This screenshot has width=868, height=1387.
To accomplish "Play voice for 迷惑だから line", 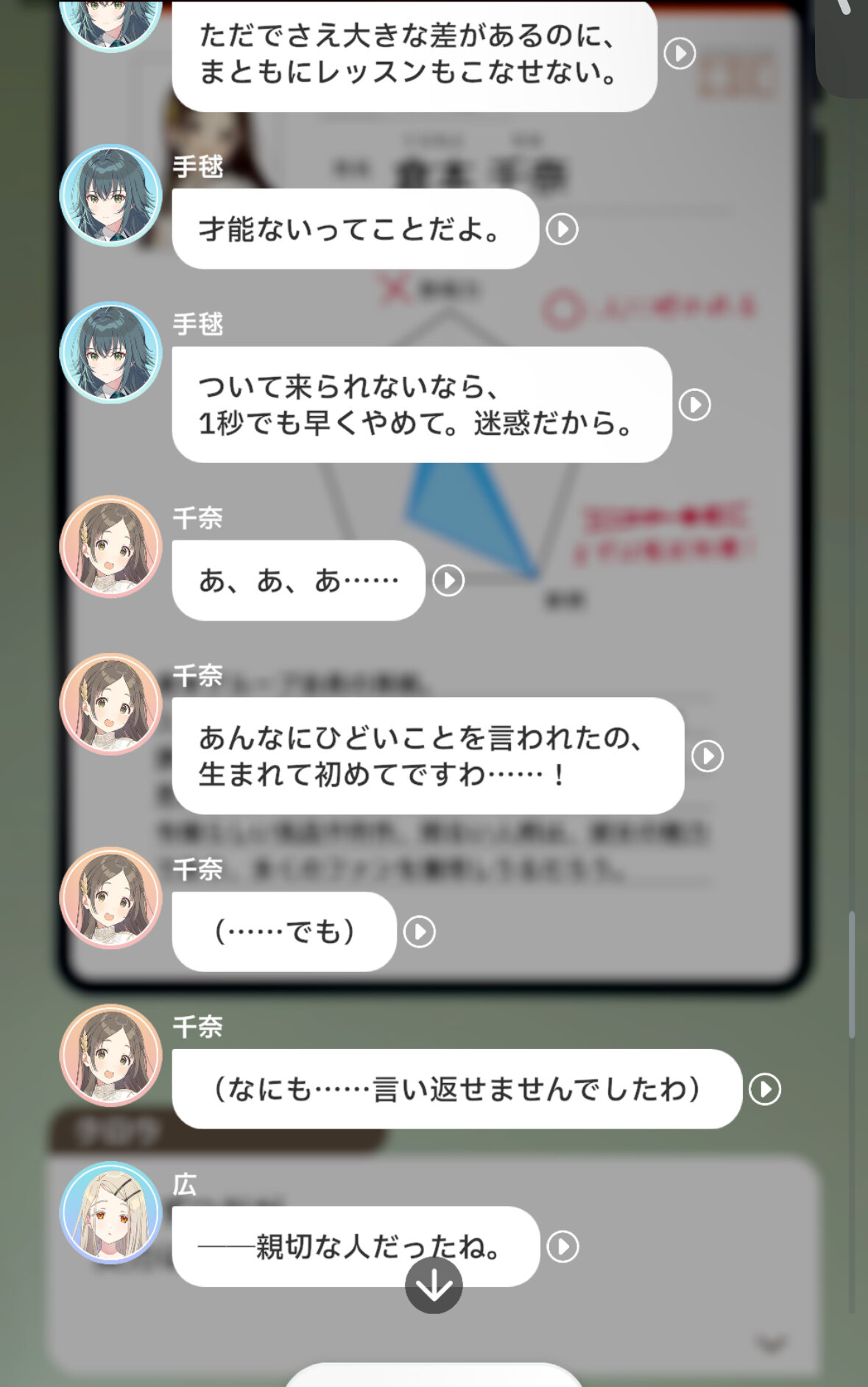I will click(695, 405).
